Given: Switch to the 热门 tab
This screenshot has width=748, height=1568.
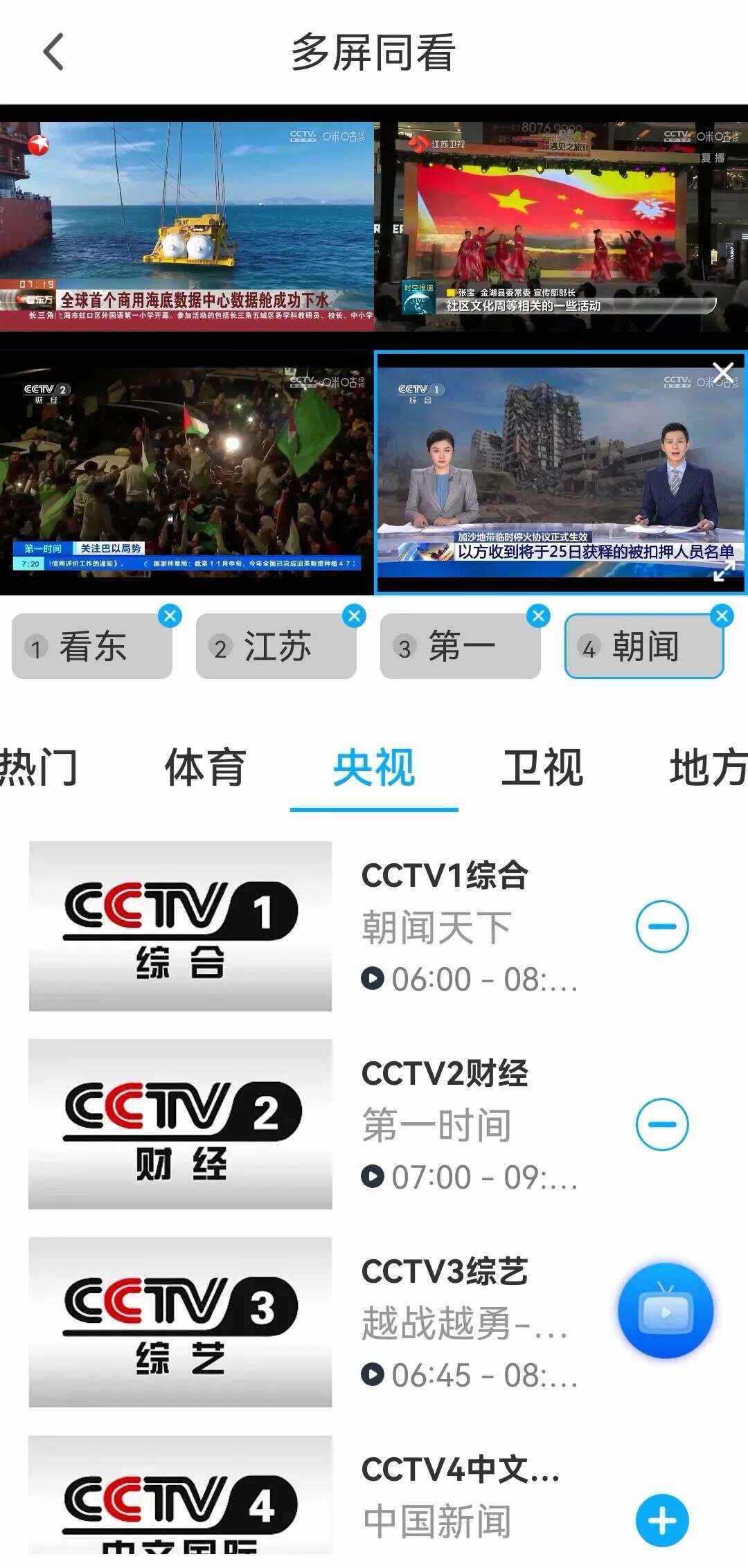Looking at the screenshot, I should [x=38, y=768].
